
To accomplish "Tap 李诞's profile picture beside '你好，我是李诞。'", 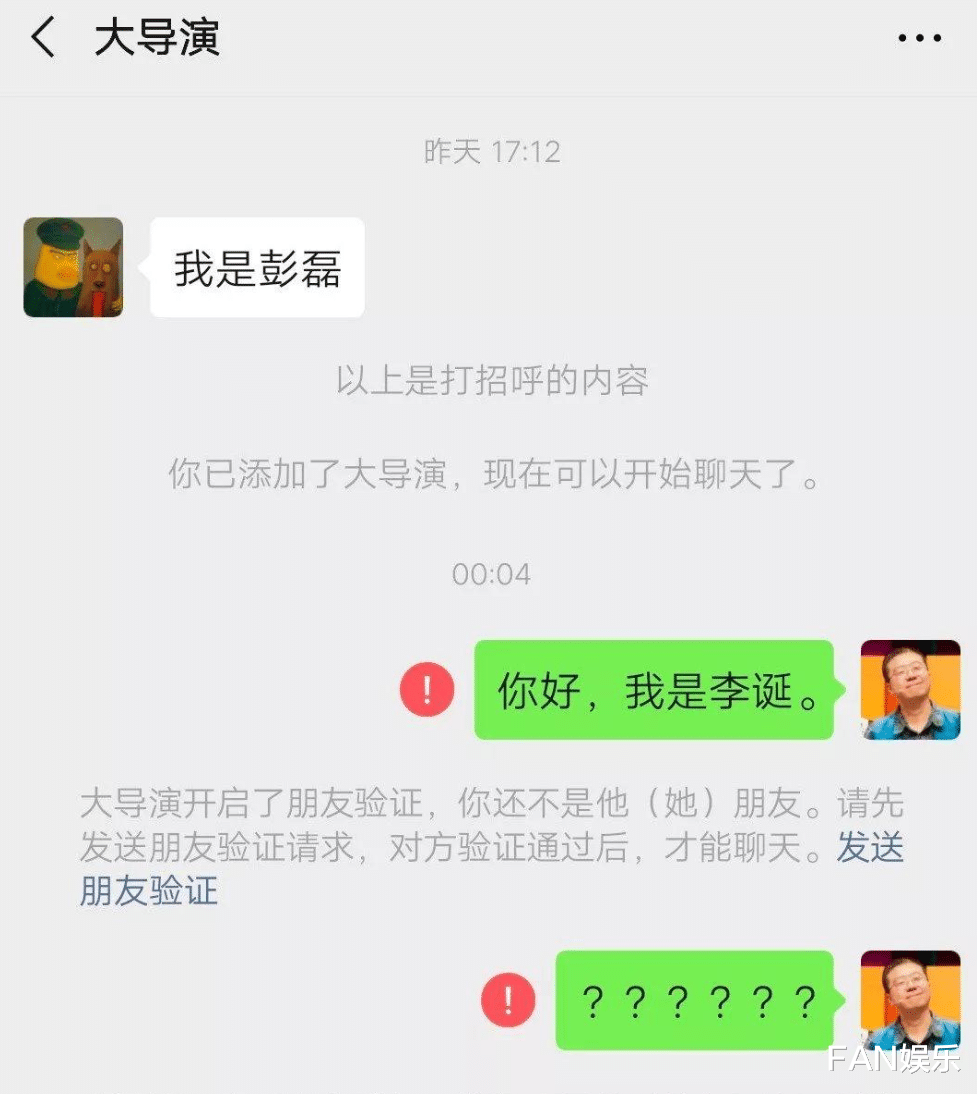I will point(909,690).
